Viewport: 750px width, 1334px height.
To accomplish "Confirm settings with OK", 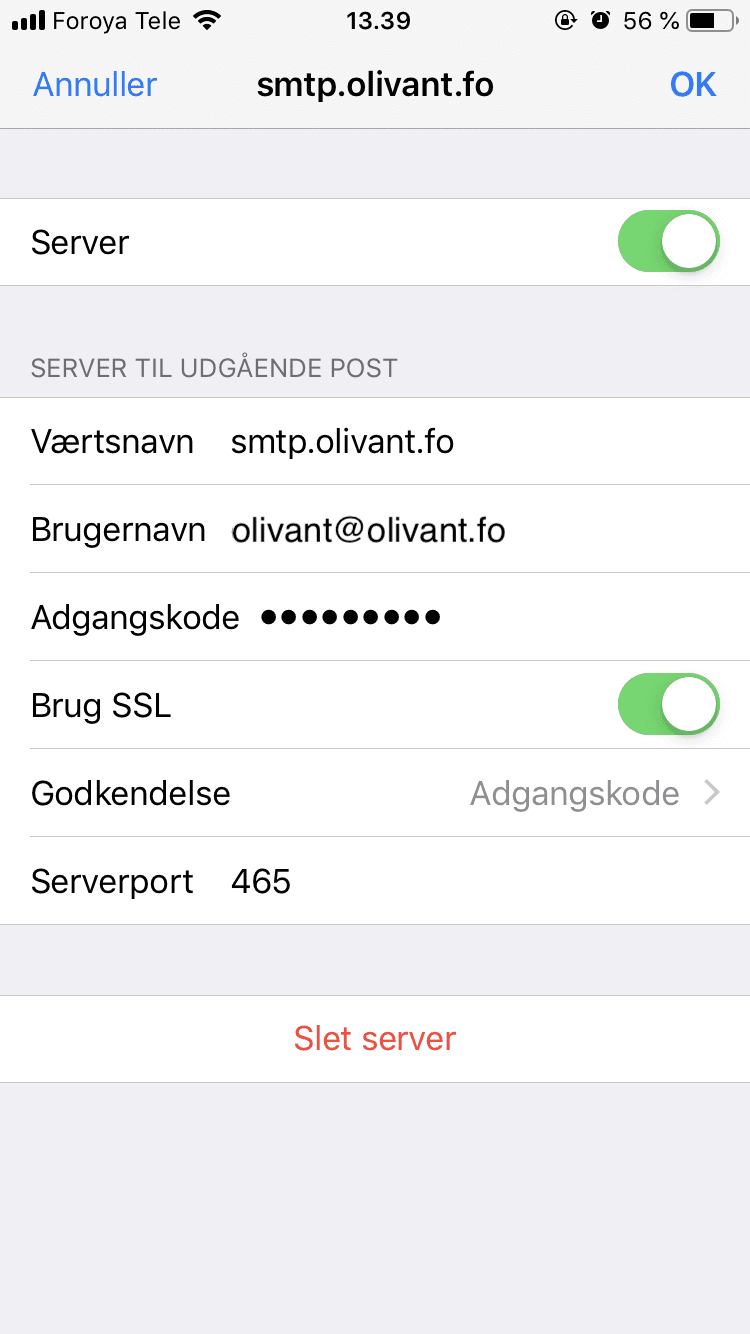I will click(x=693, y=85).
